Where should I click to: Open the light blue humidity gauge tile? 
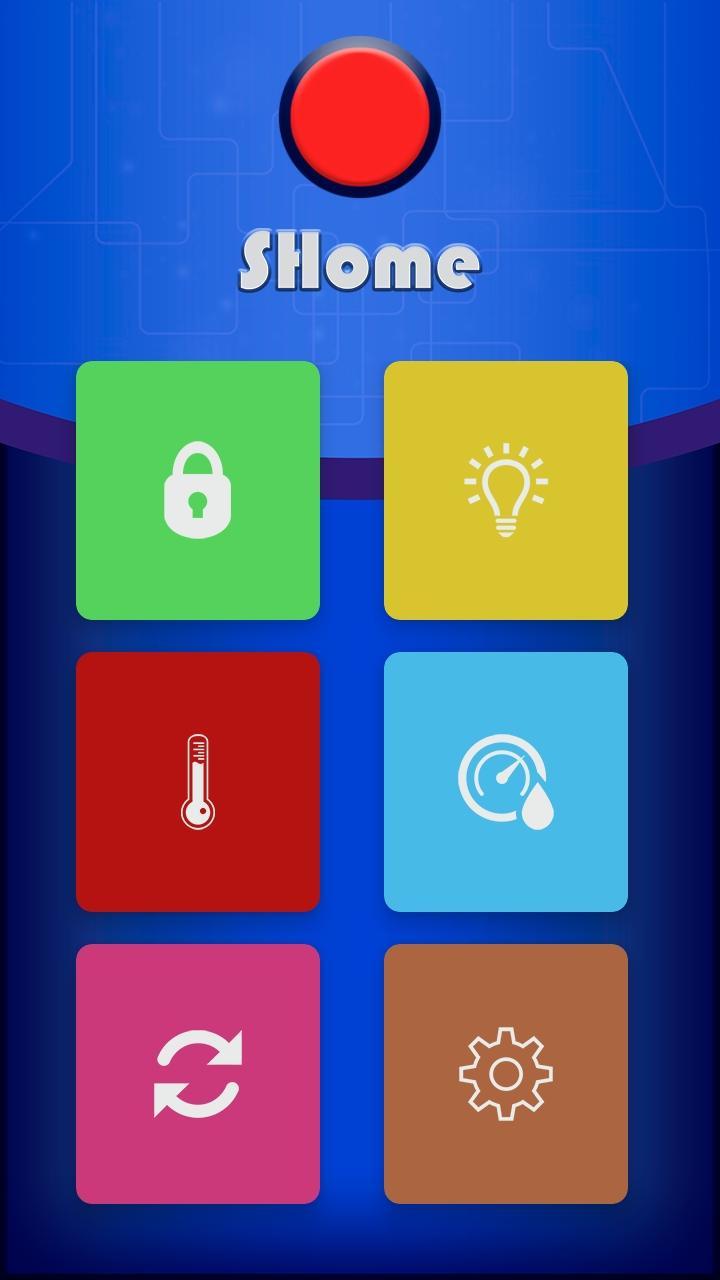506,782
